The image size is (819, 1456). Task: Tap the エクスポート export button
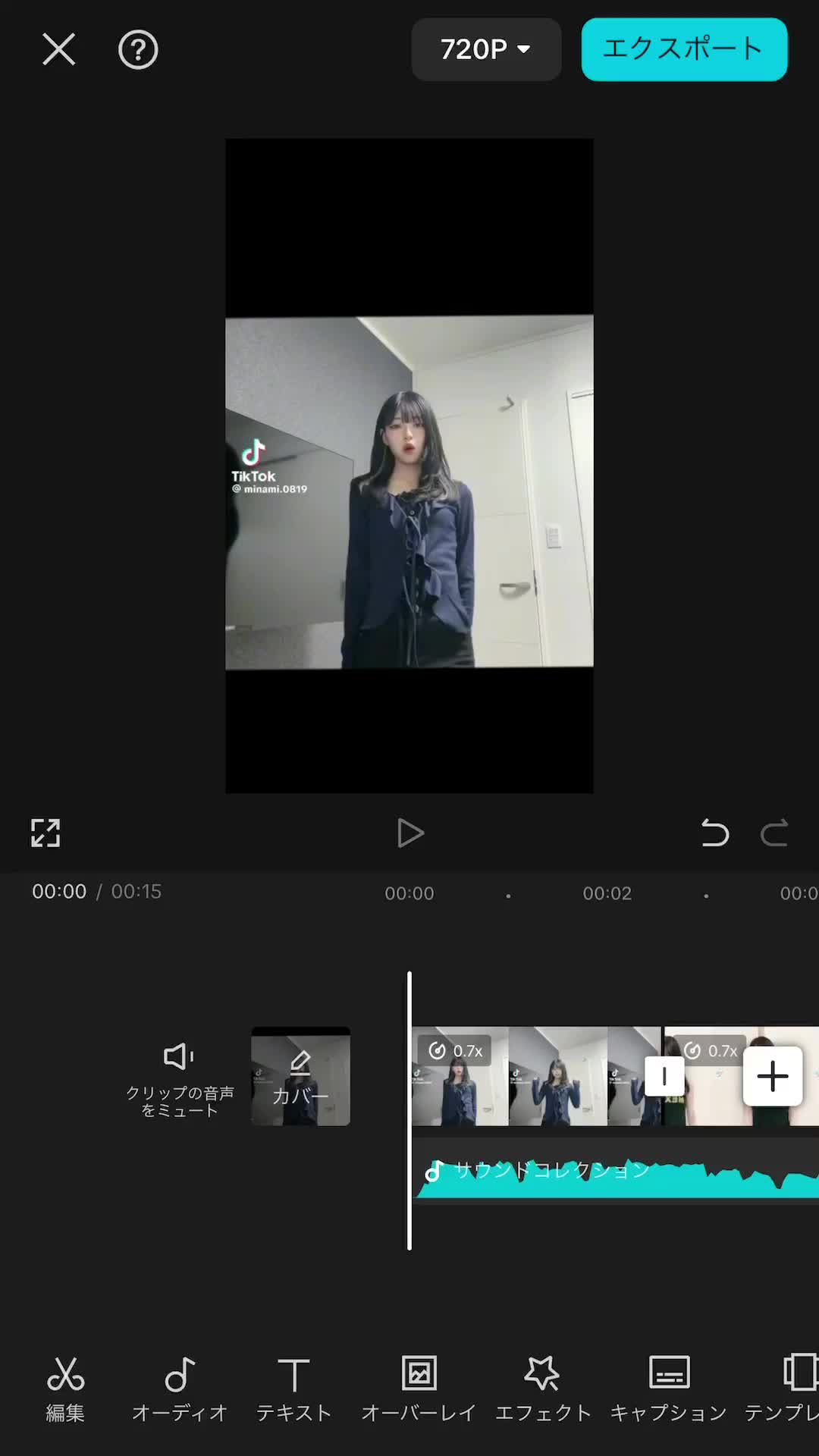[x=684, y=49]
